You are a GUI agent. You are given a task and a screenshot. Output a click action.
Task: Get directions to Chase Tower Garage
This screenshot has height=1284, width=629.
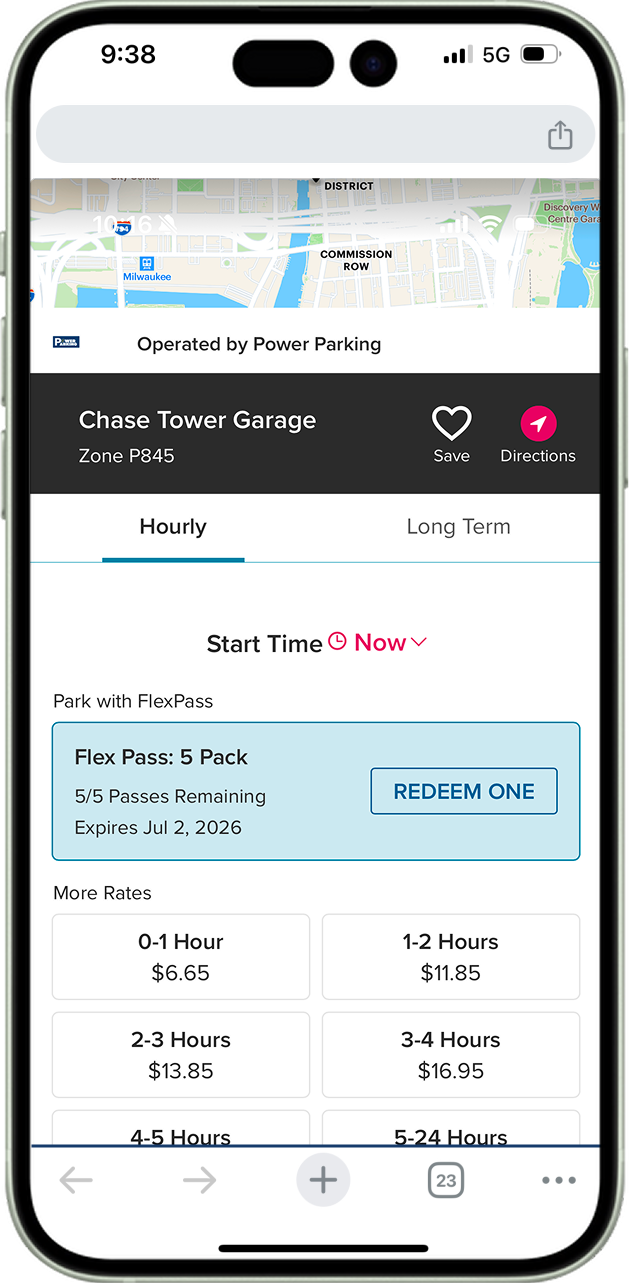(x=538, y=434)
